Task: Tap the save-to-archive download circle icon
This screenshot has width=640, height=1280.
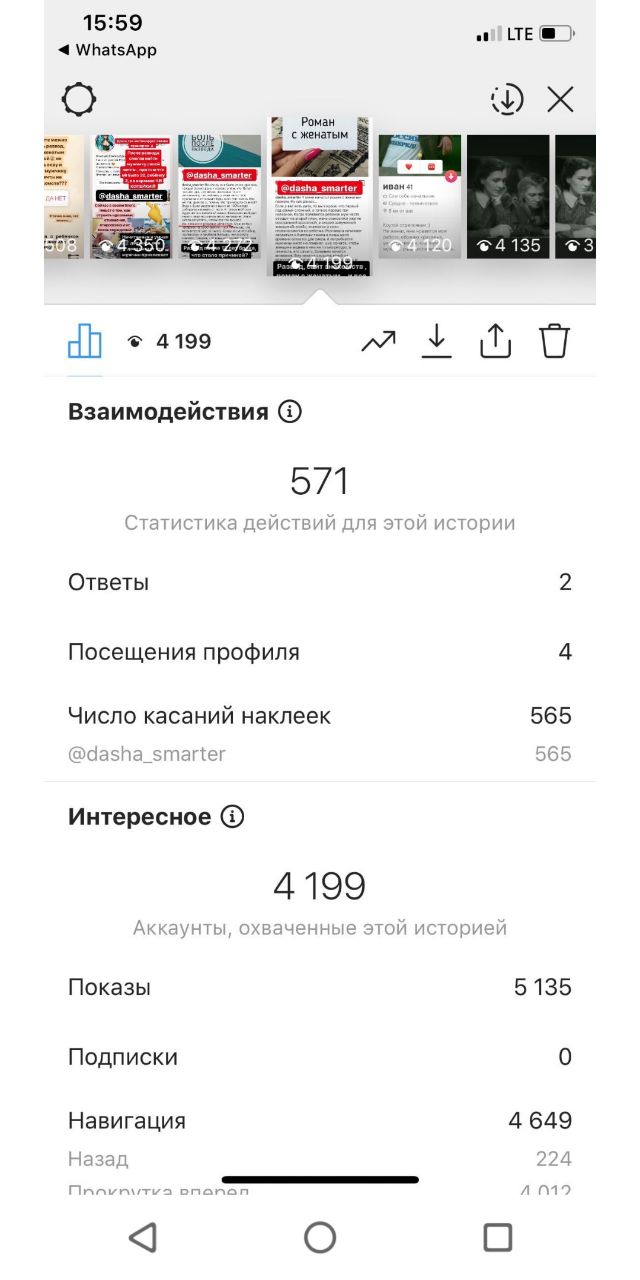Action: pos(508,100)
